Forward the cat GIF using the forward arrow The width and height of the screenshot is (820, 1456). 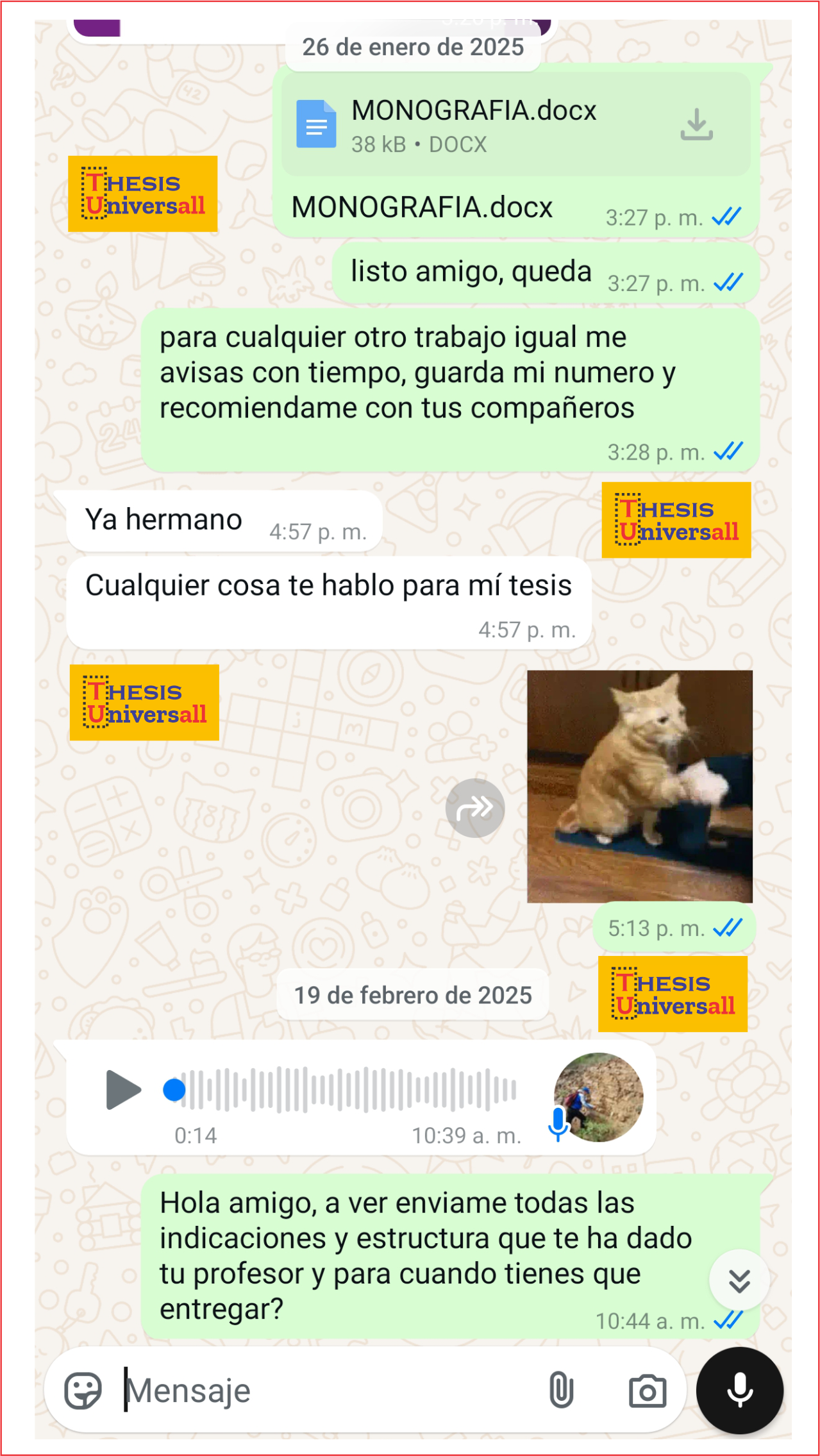(474, 809)
